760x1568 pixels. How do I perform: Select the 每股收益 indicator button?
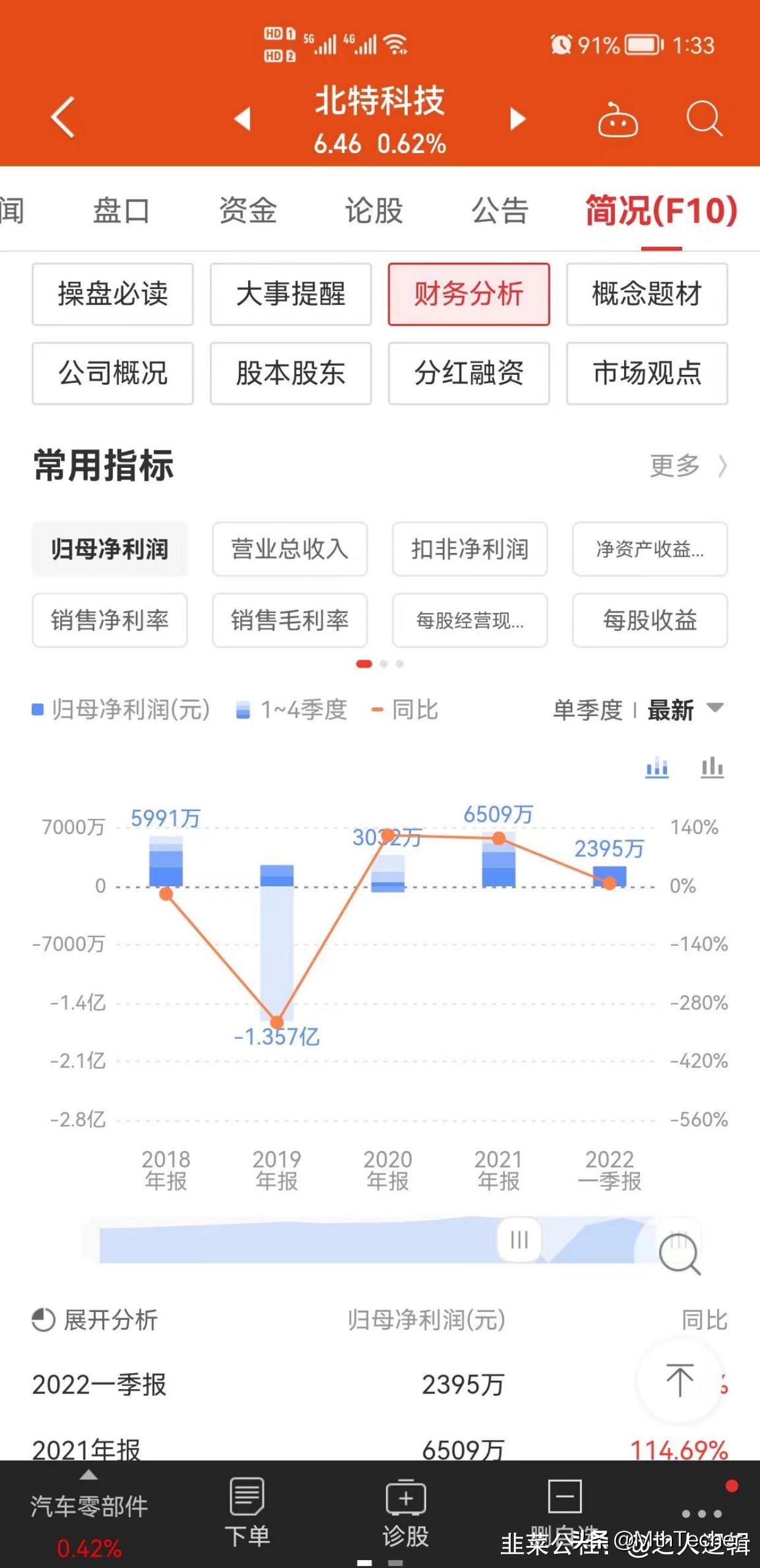tap(650, 621)
